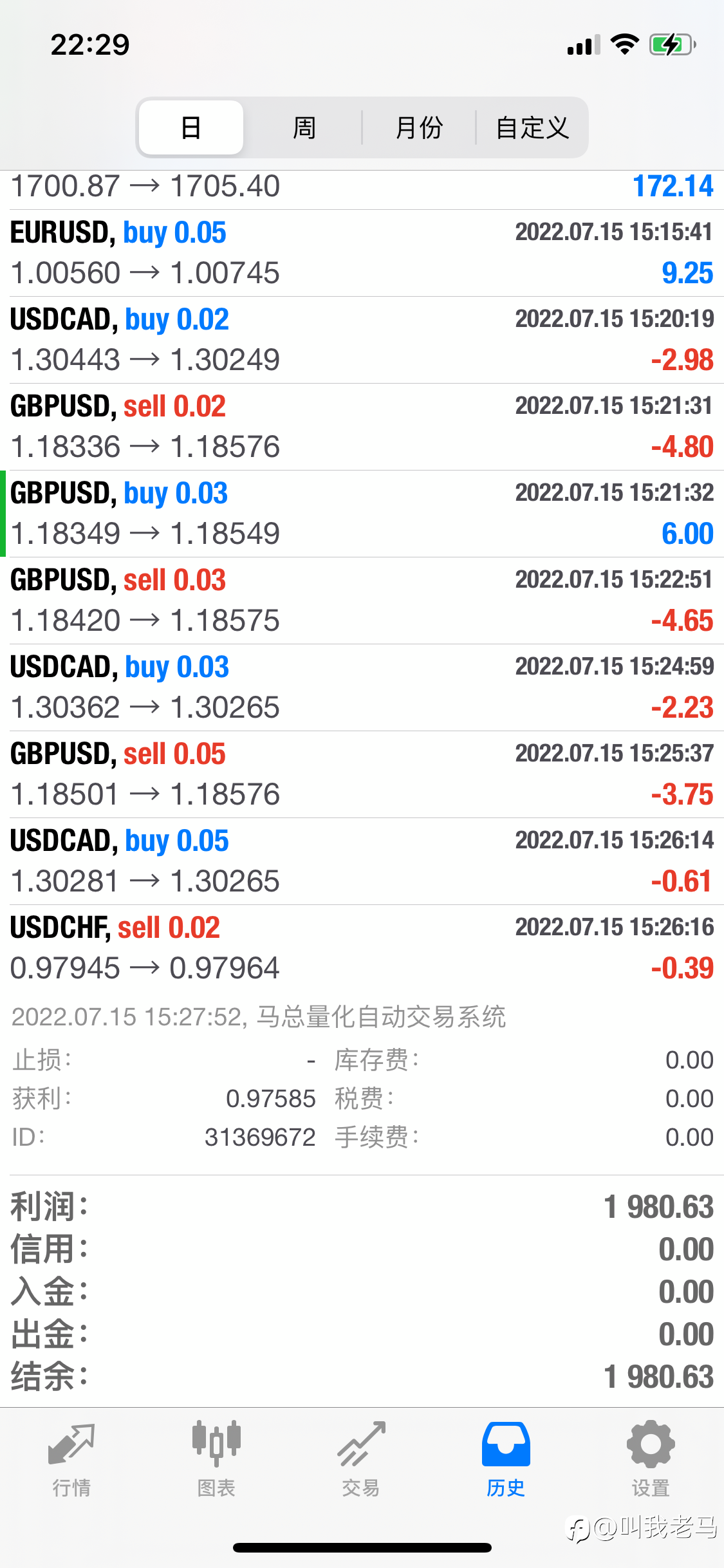Switch to the 月份 (month) period
The width and height of the screenshot is (724, 1568).
pyautogui.click(x=419, y=127)
